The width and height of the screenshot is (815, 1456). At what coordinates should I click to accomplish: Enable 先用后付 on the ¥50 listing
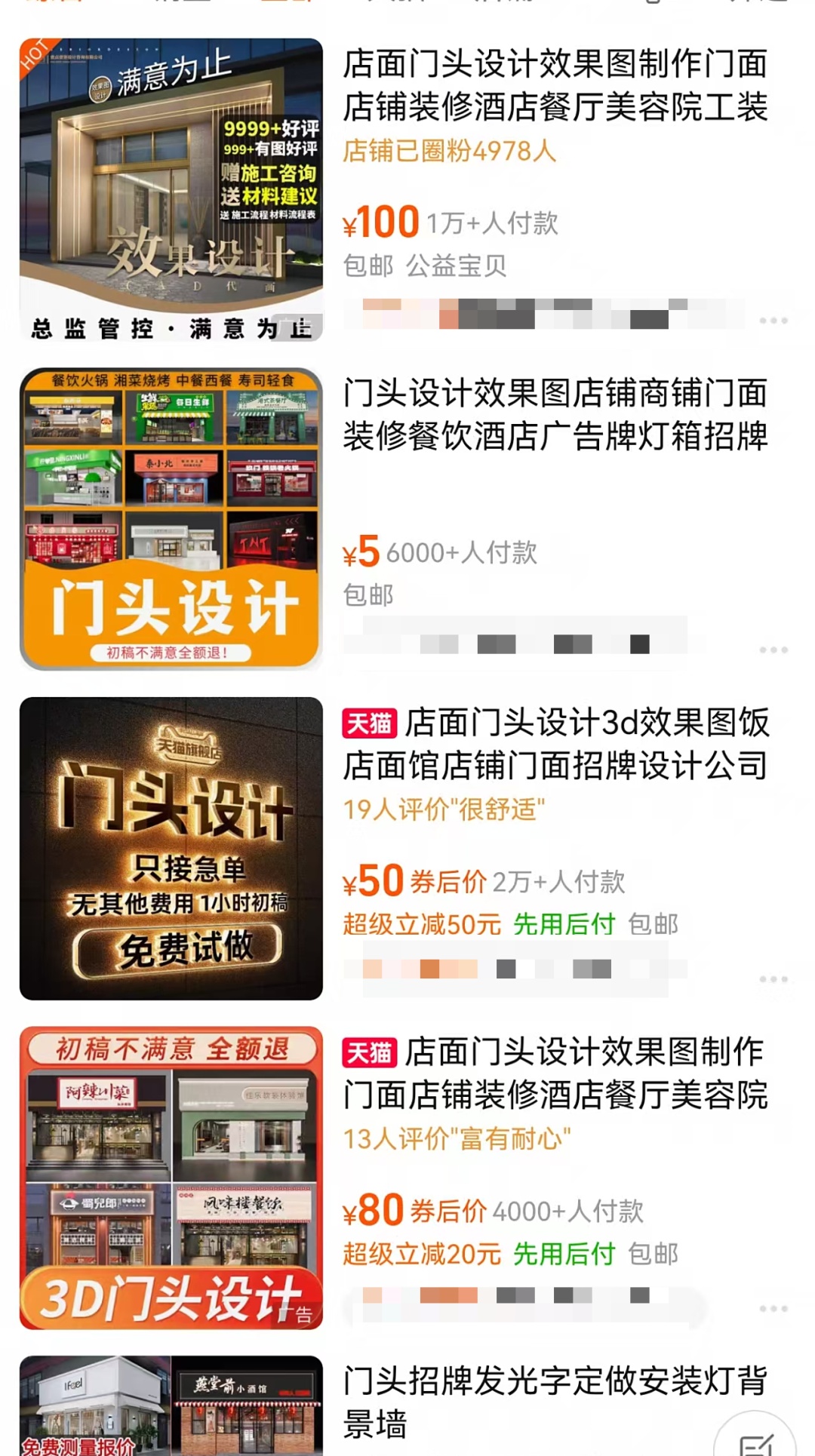(x=563, y=925)
